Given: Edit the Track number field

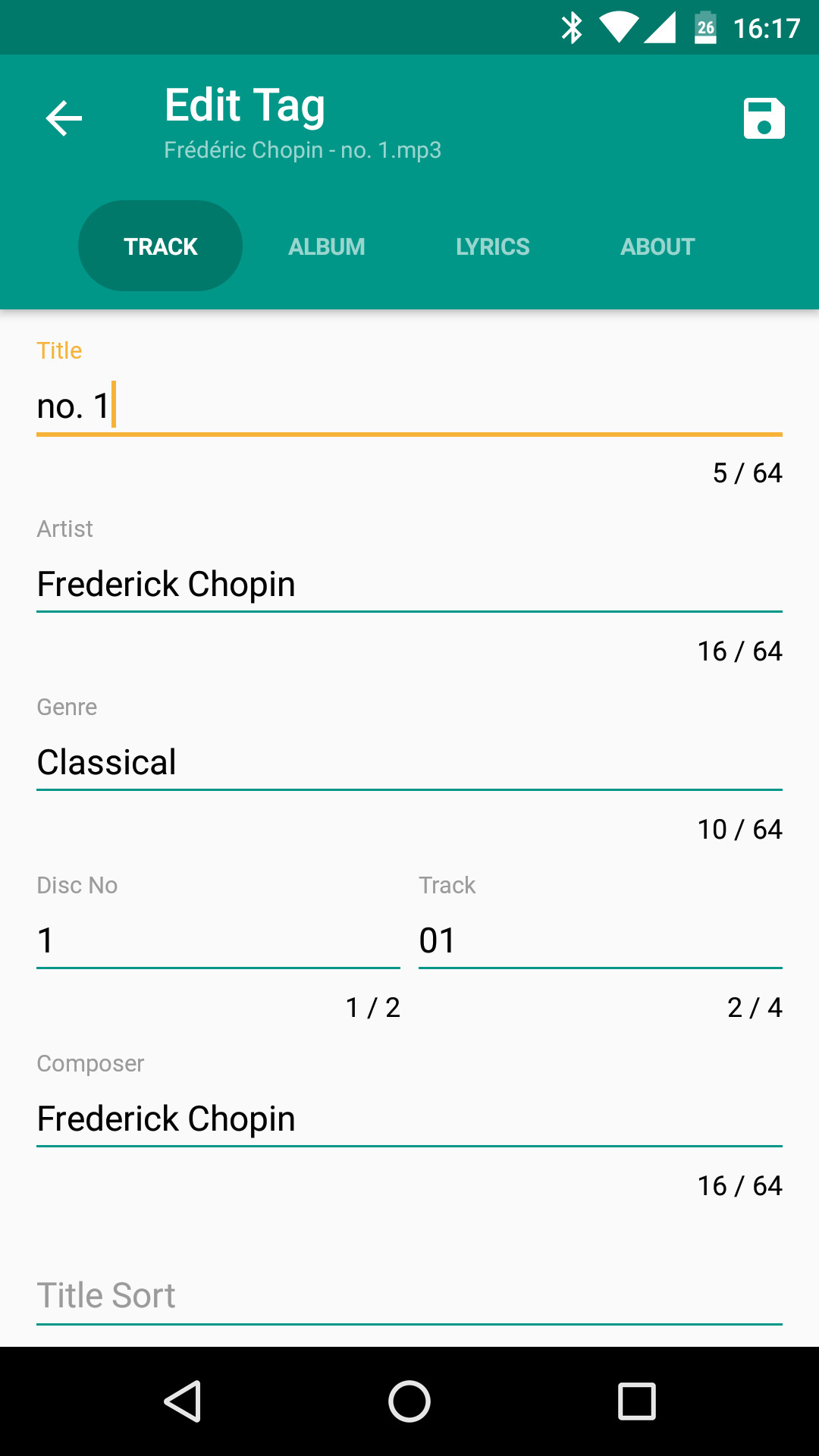Looking at the screenshot, I should tap(601, 941).
